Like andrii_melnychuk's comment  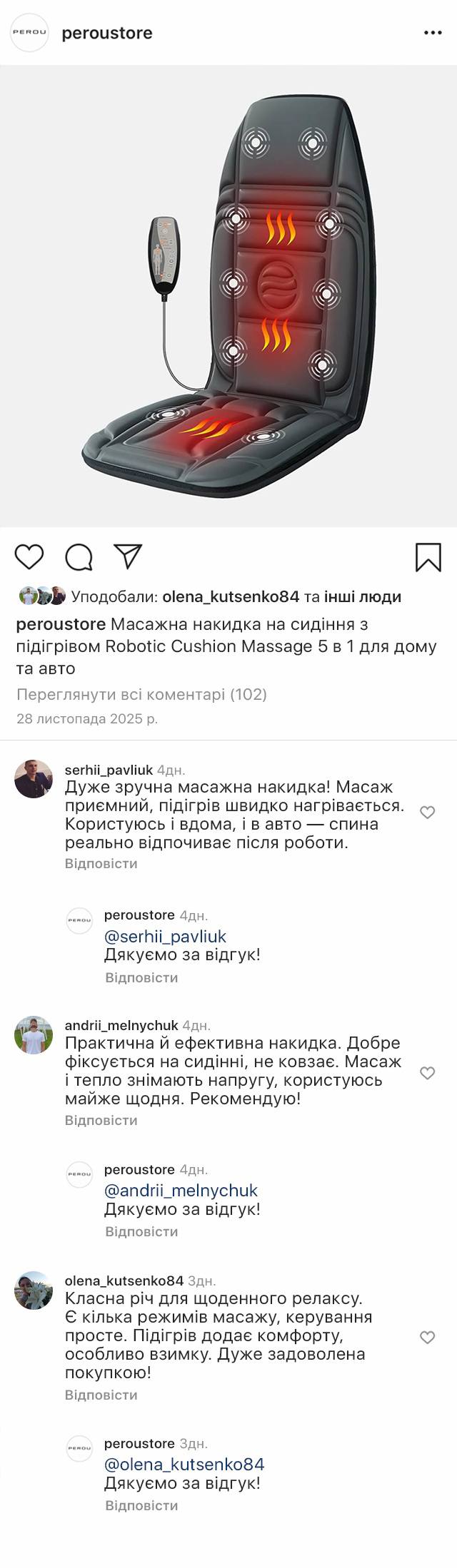[x=427, y=1073]
